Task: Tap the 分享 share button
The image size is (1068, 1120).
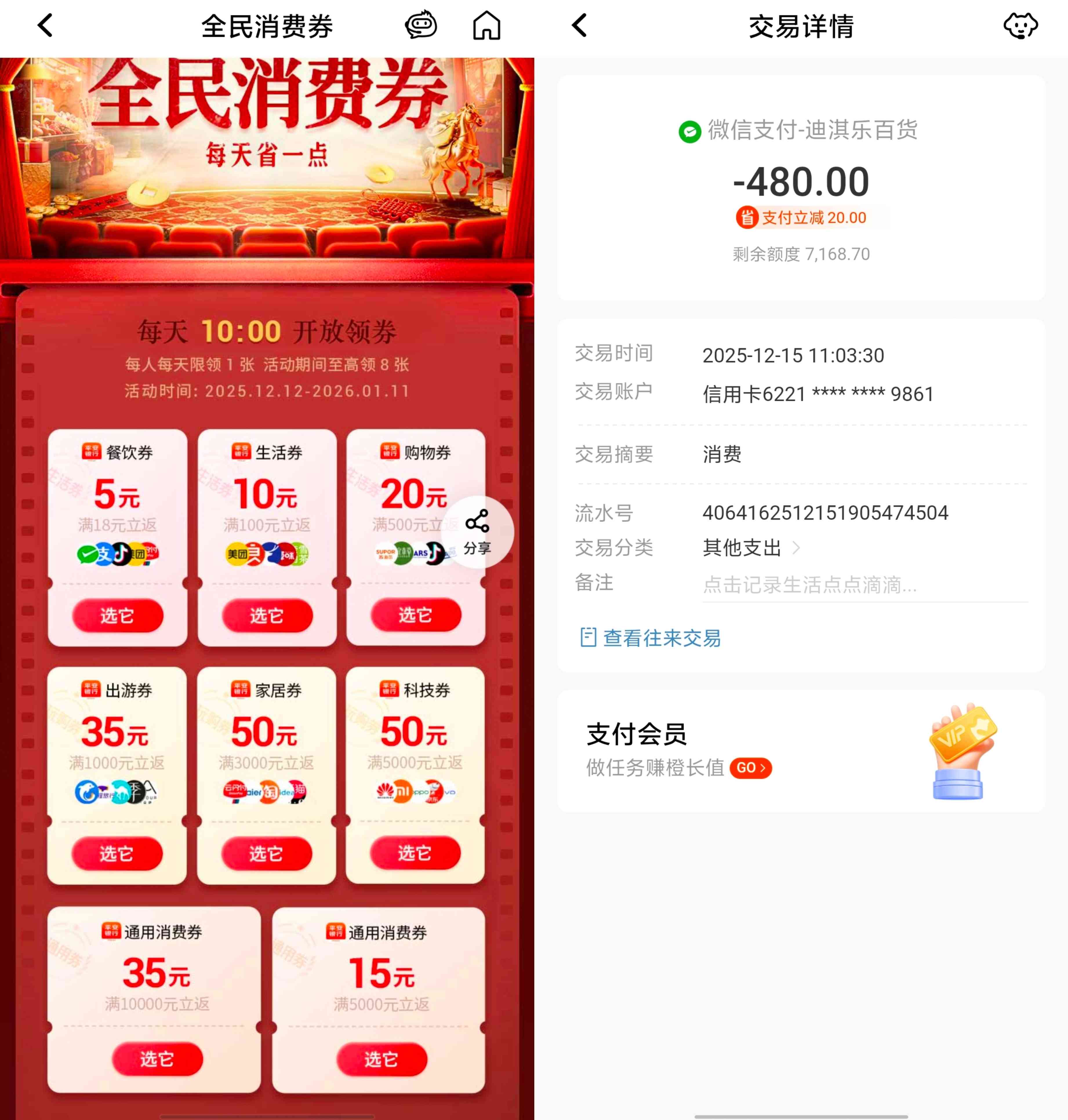Action: [x=477, y=532]
